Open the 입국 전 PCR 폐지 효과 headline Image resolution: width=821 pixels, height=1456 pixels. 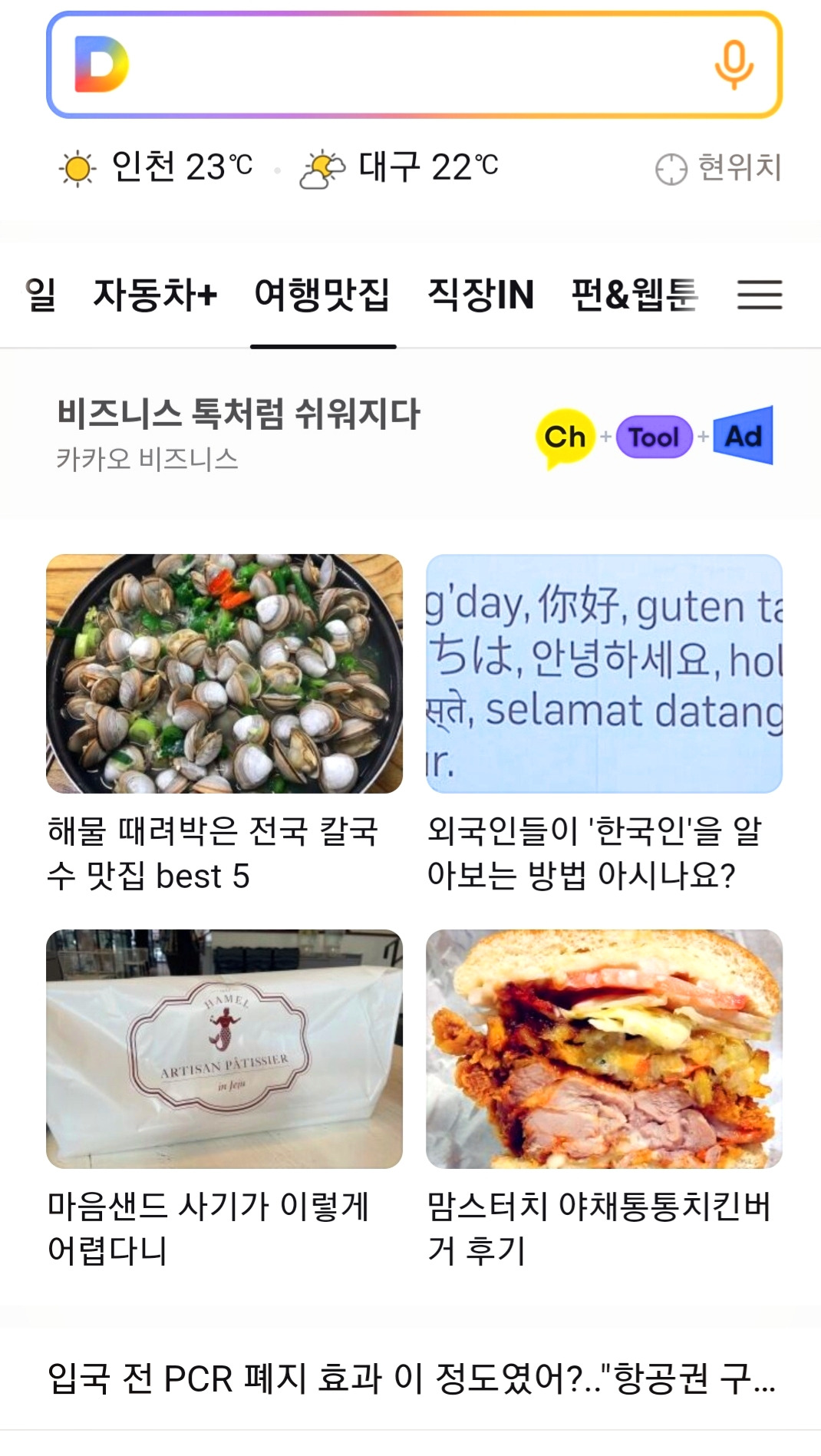pyautogui.click(x=410, y=1378)
